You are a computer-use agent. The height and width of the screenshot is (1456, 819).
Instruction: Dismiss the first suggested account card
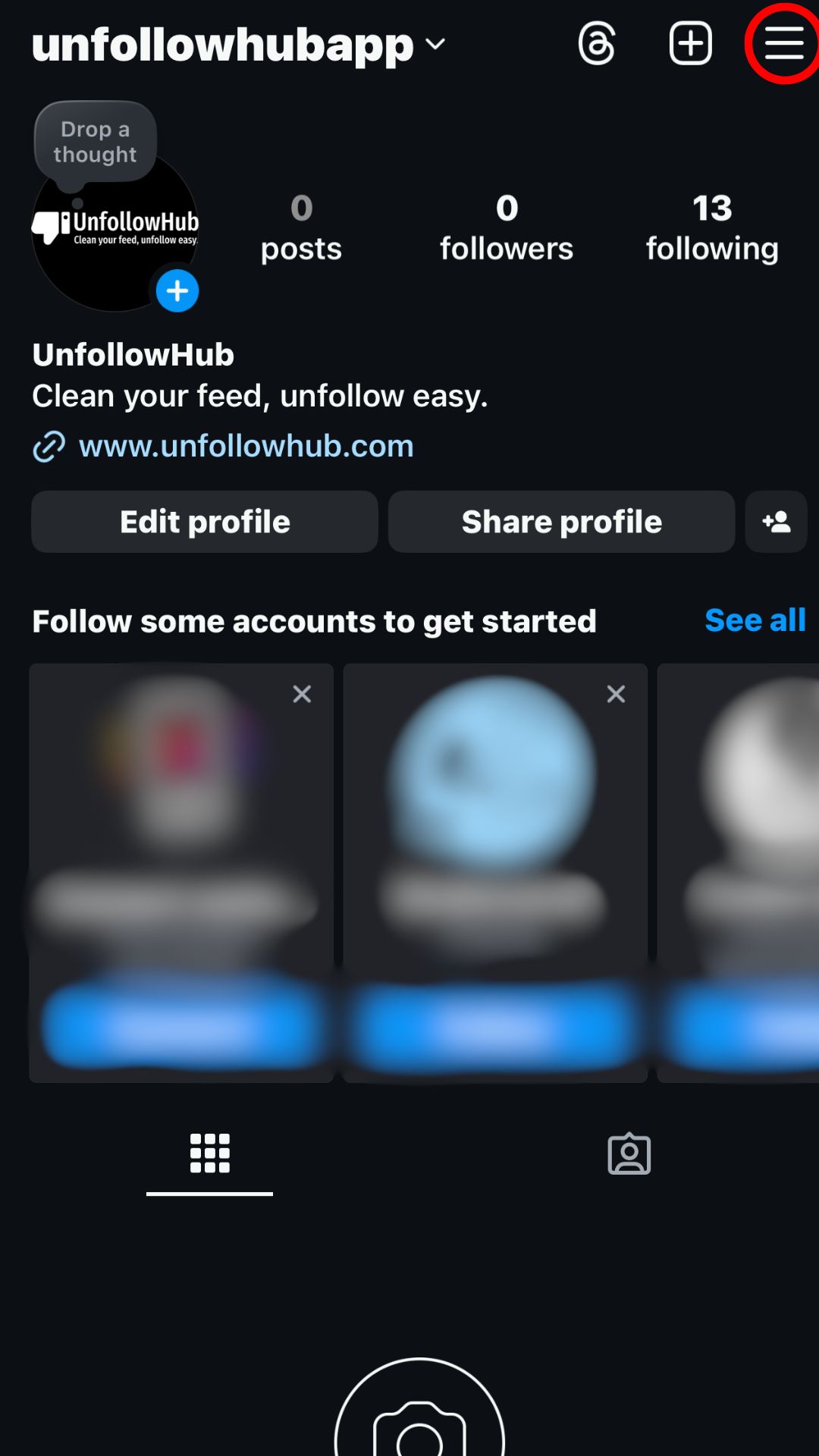[302, 694]
